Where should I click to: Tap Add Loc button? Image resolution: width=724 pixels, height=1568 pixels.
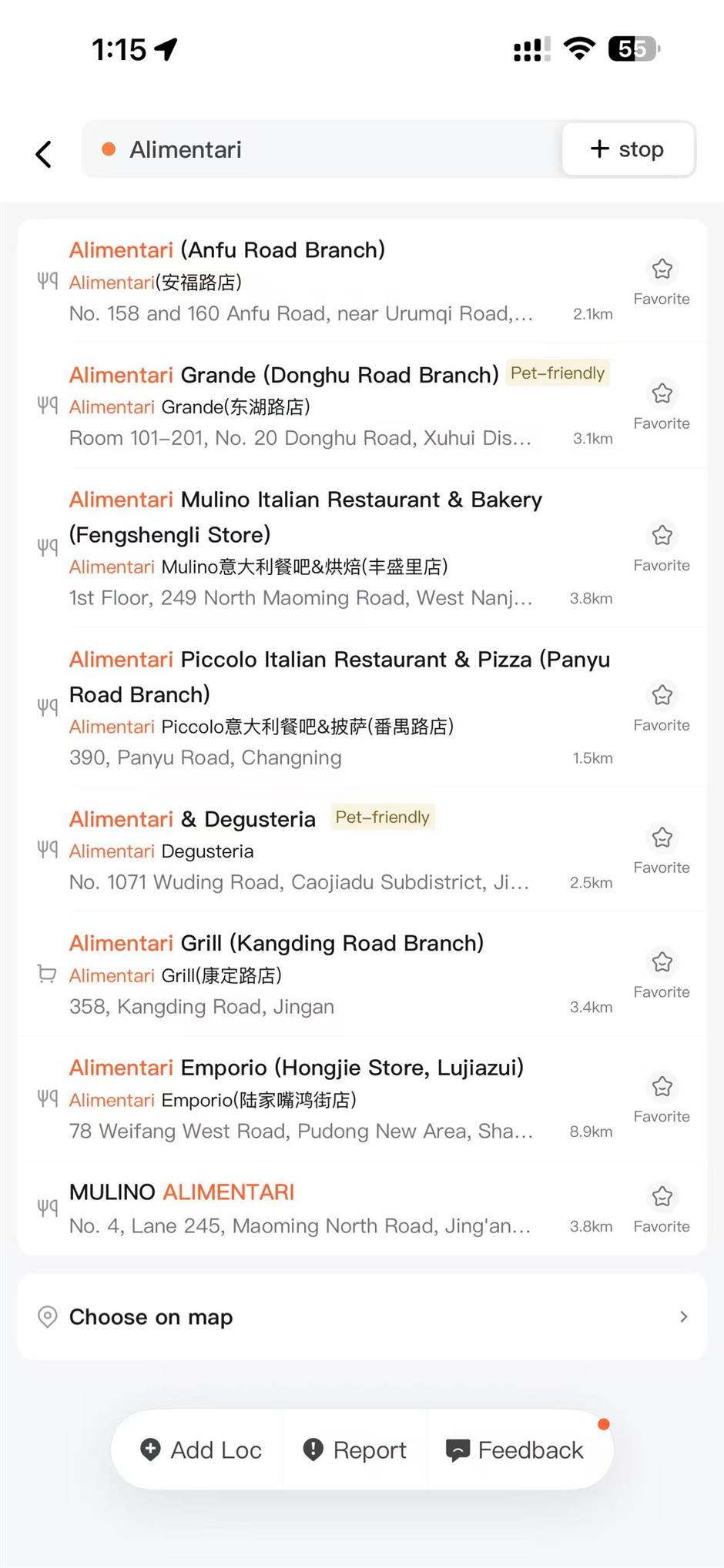point(201,1450)
